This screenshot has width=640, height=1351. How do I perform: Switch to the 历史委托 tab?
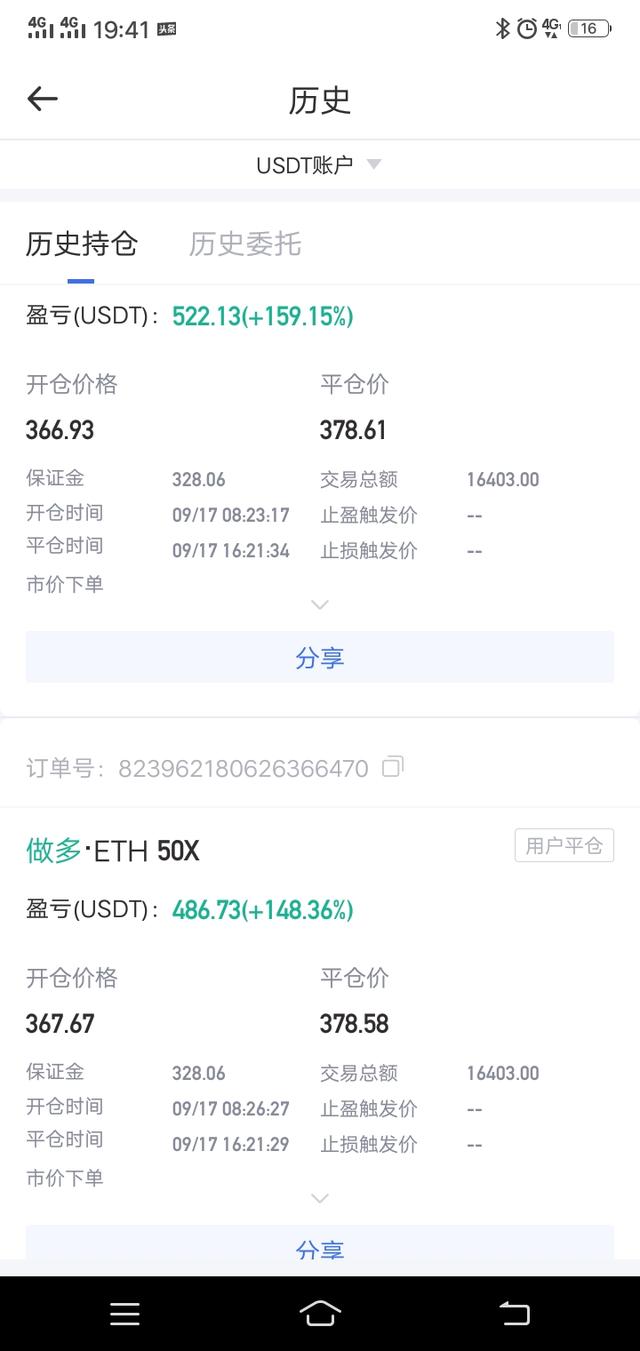click(245, 244)
